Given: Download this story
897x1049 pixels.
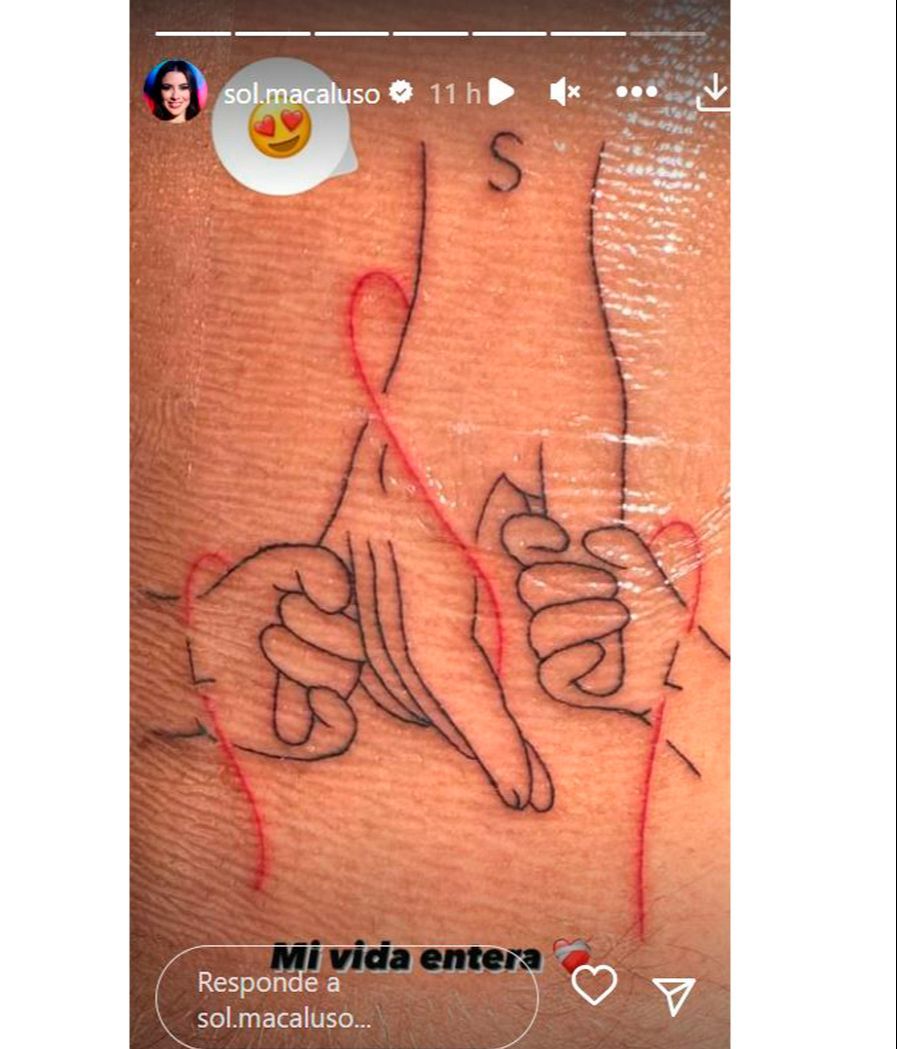Looking at the screenshot, I should (x=713, y=92).
